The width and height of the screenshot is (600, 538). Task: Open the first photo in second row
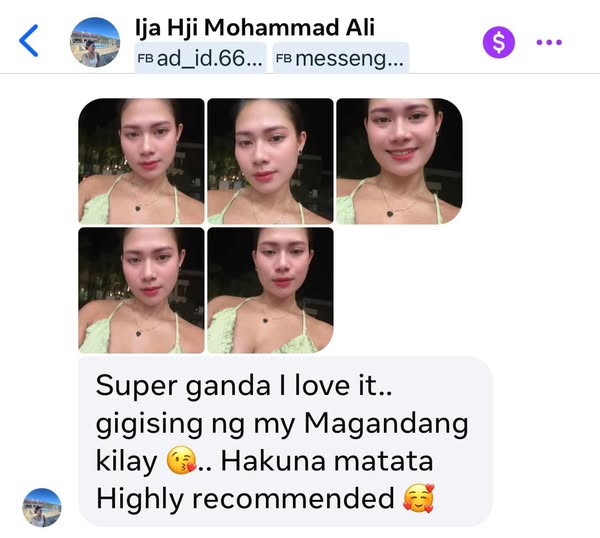pyautogui.click(x=141, y=290)
